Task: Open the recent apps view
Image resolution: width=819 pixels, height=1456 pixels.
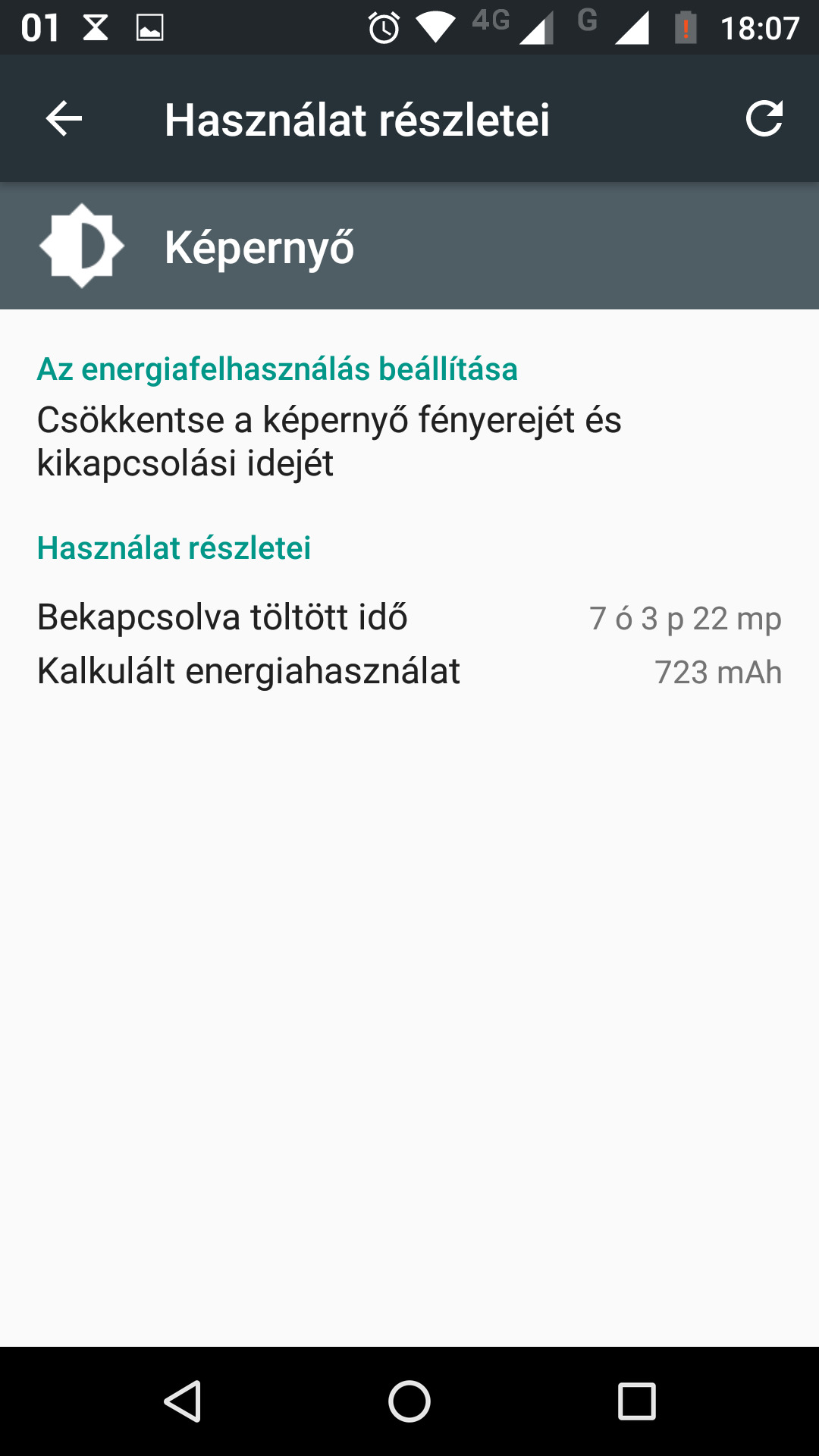Action: [x=636, y=1401]
